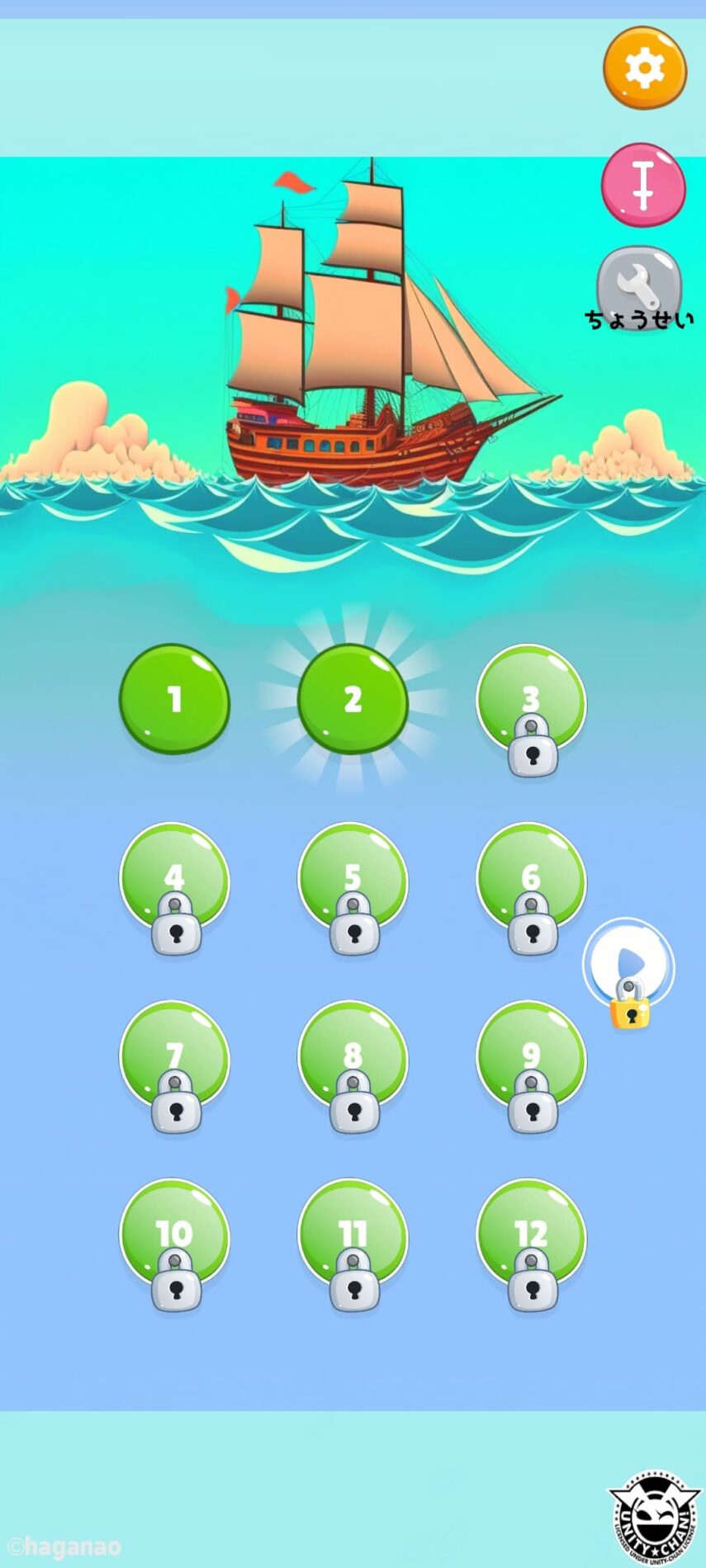Open the ちょうせい wrench button
The height and width of the screenshot is (1568, 706).
[x=639, y=289]
